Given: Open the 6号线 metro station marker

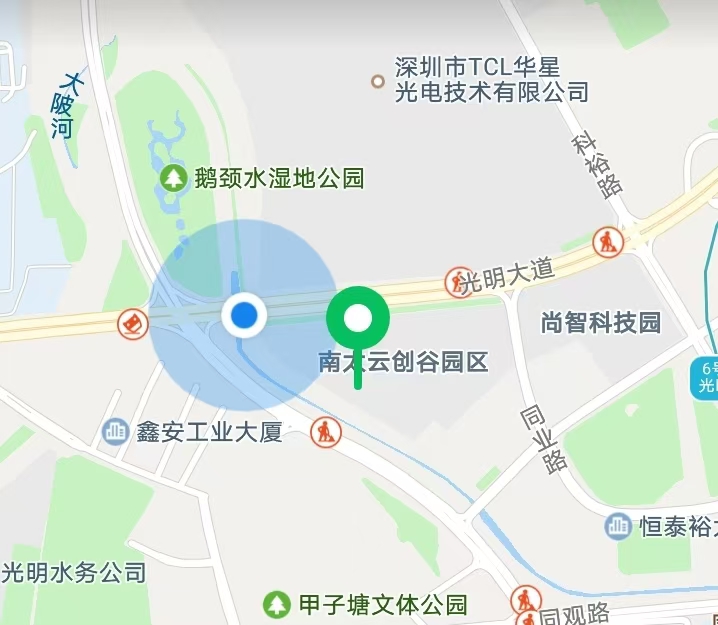Looking at the screenshot, I should [x=706, y=377].
